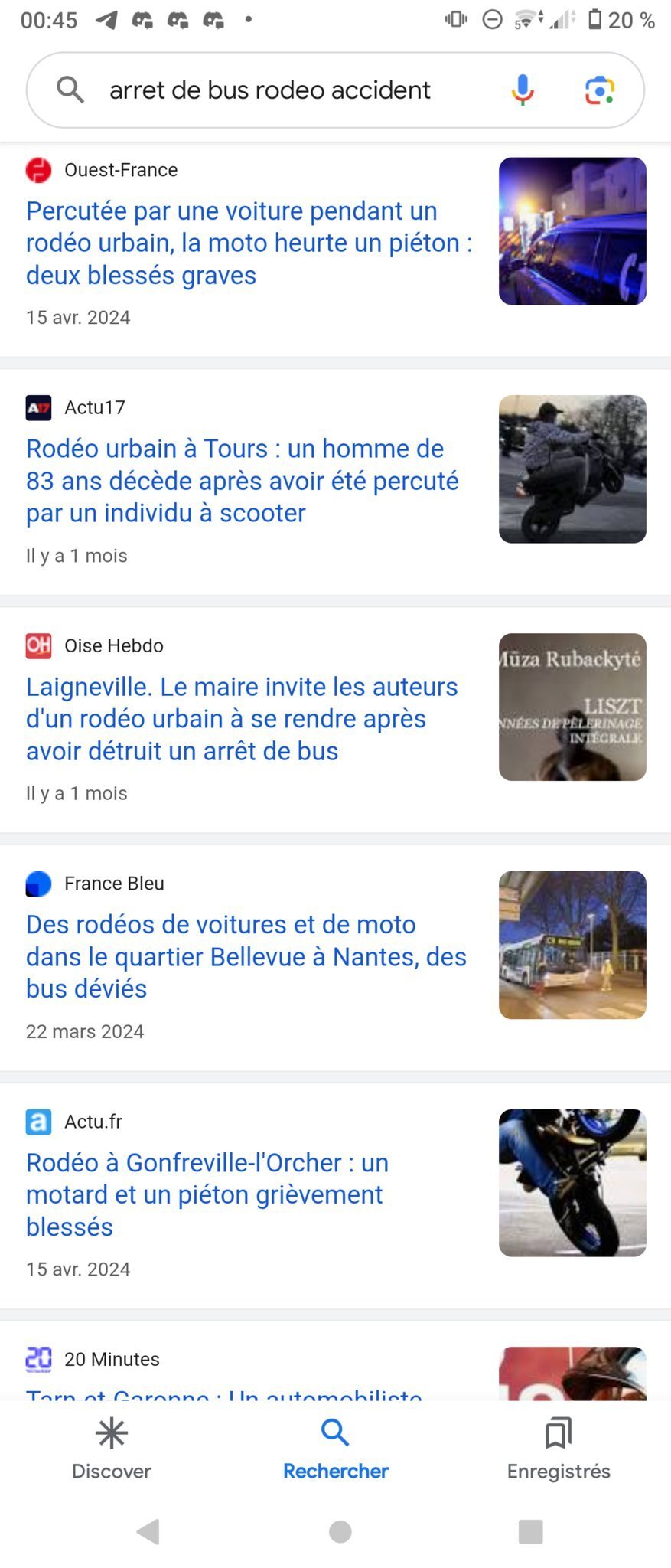The image size is (671, 1568).
Task: Go to the Enregistrés tab
Action: click(x=559, y=1449)
